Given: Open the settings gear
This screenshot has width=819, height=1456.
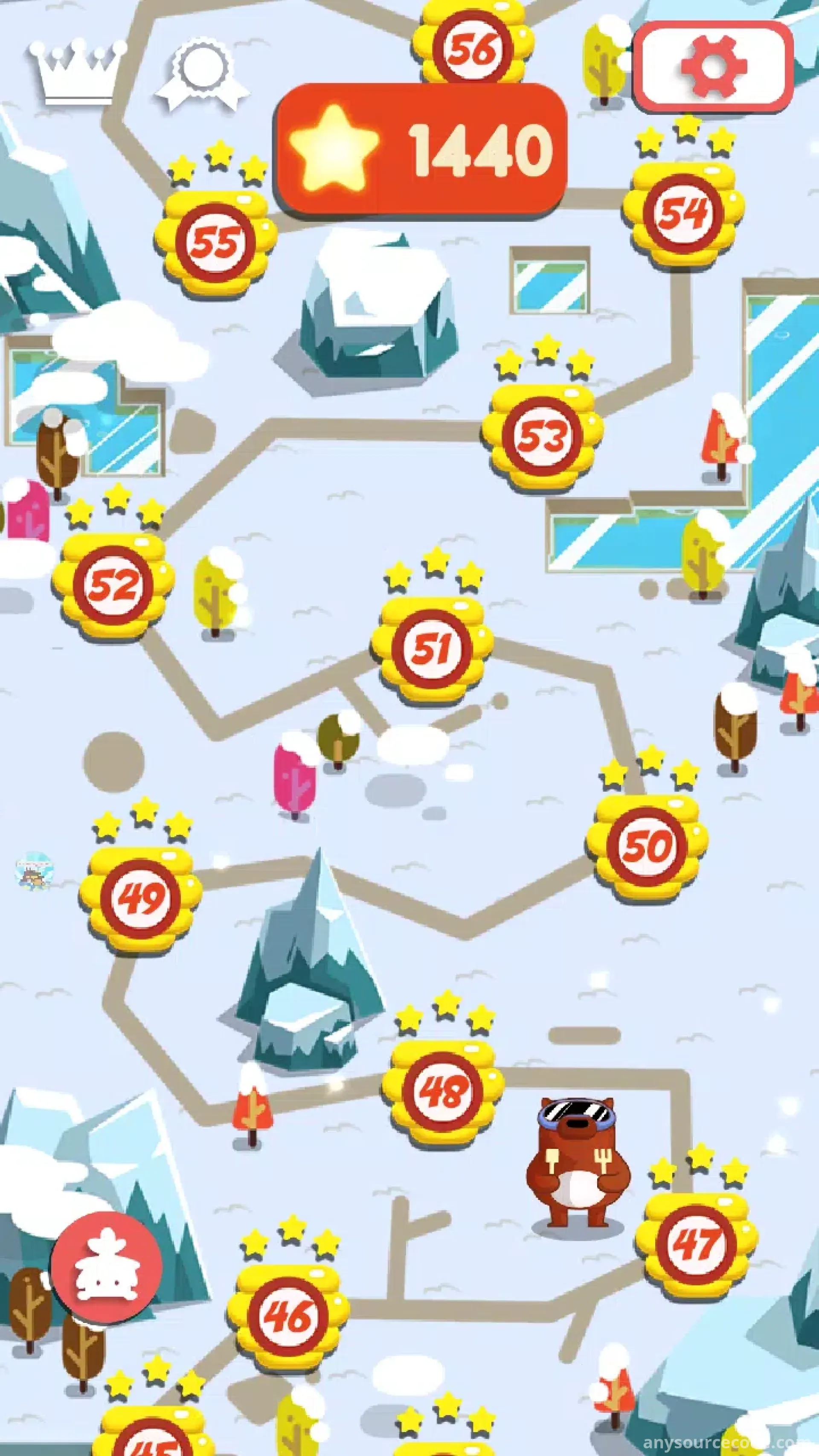Looking at the screenshot, I should [713, 66].
